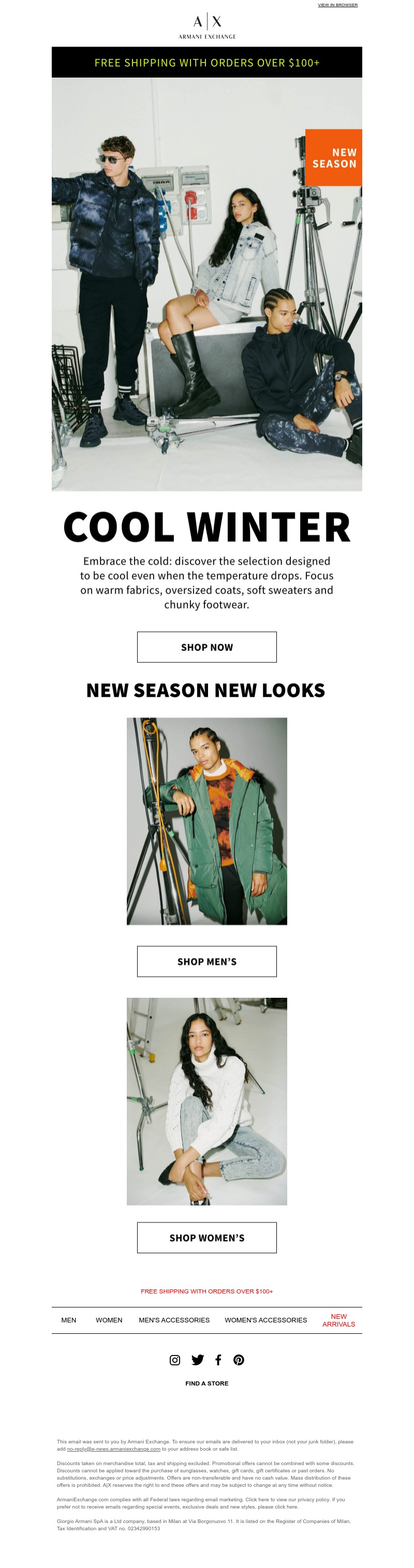Tap the free shipping black banner
Image resolution: width=414 pixels, height=1568 pixels.
[x=206, y=62]
